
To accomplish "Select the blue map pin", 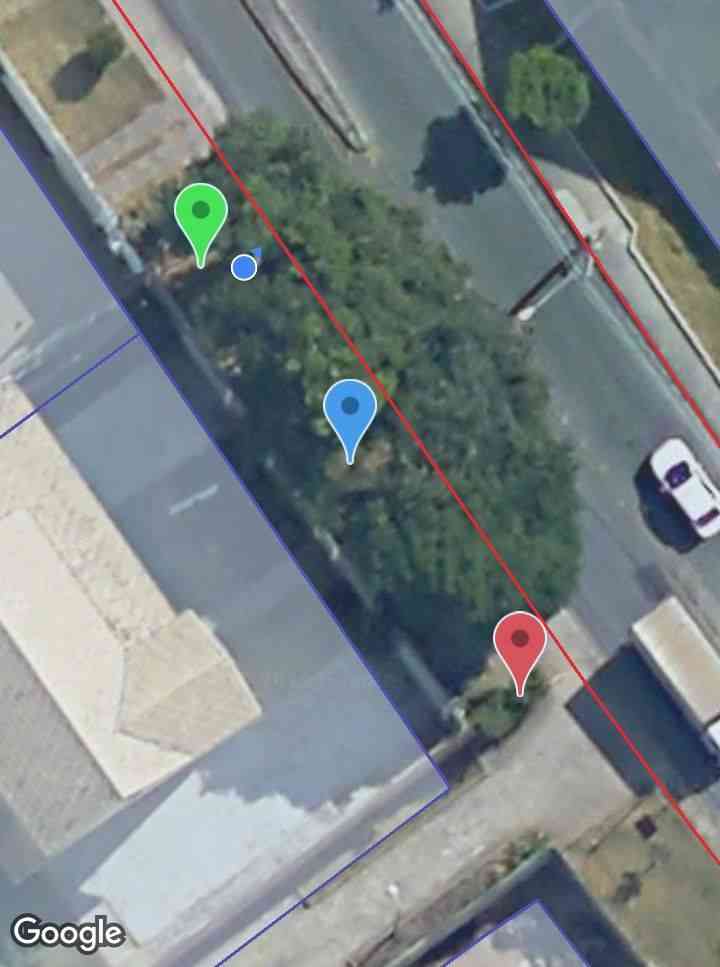I will point(350,410).
